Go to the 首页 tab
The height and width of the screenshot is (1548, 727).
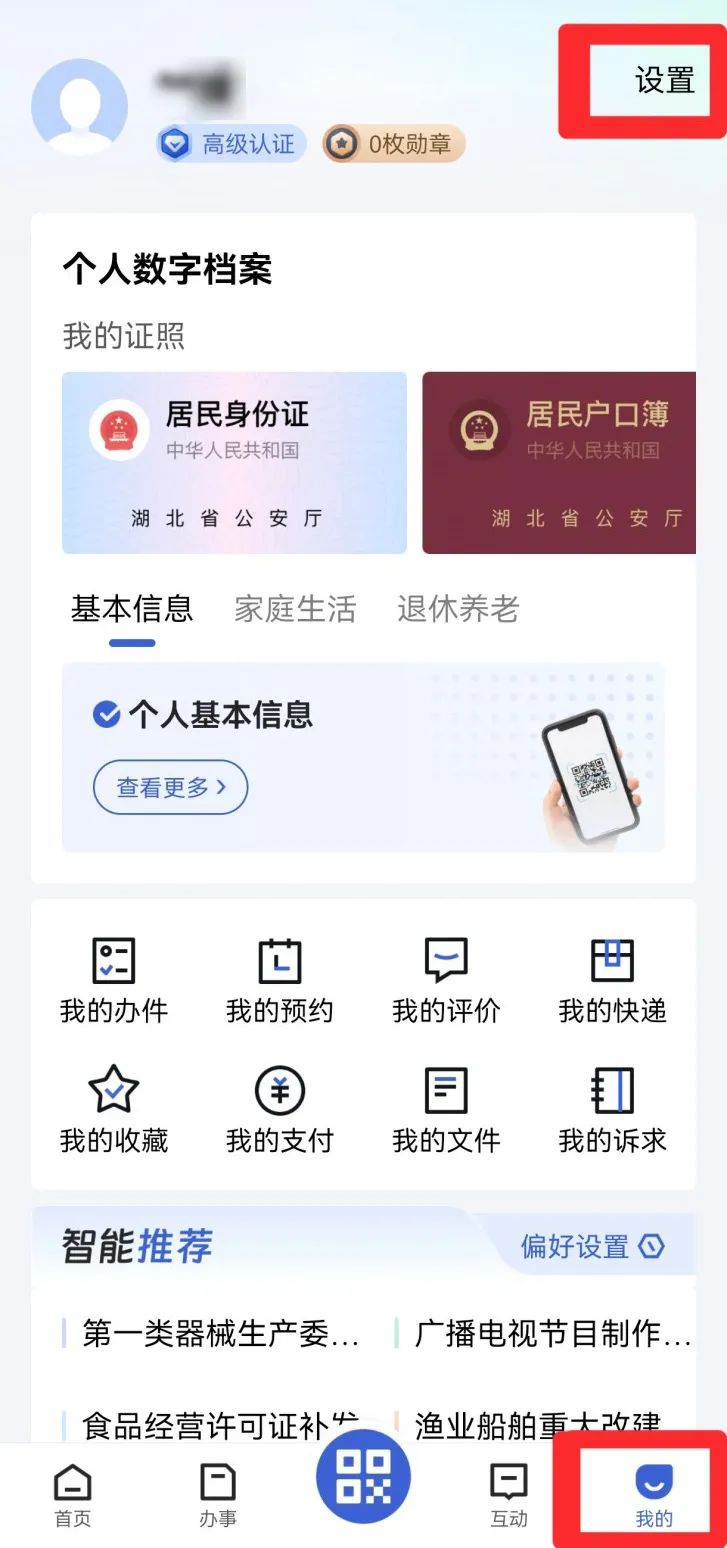(72, 1496)
